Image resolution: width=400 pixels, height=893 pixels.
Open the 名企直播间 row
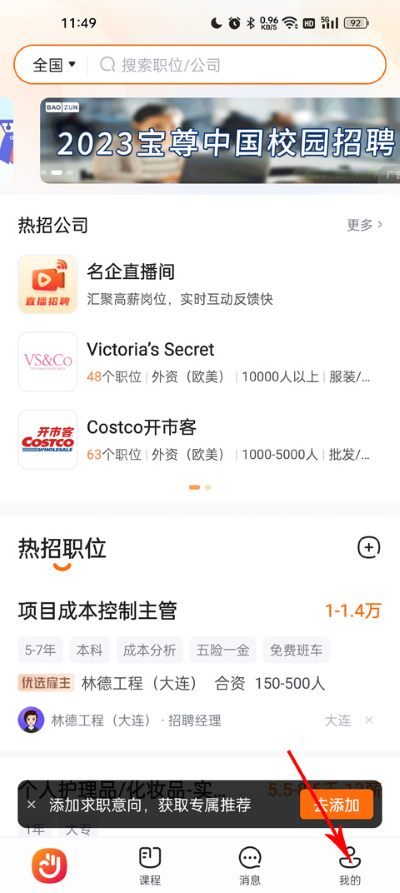200,284
